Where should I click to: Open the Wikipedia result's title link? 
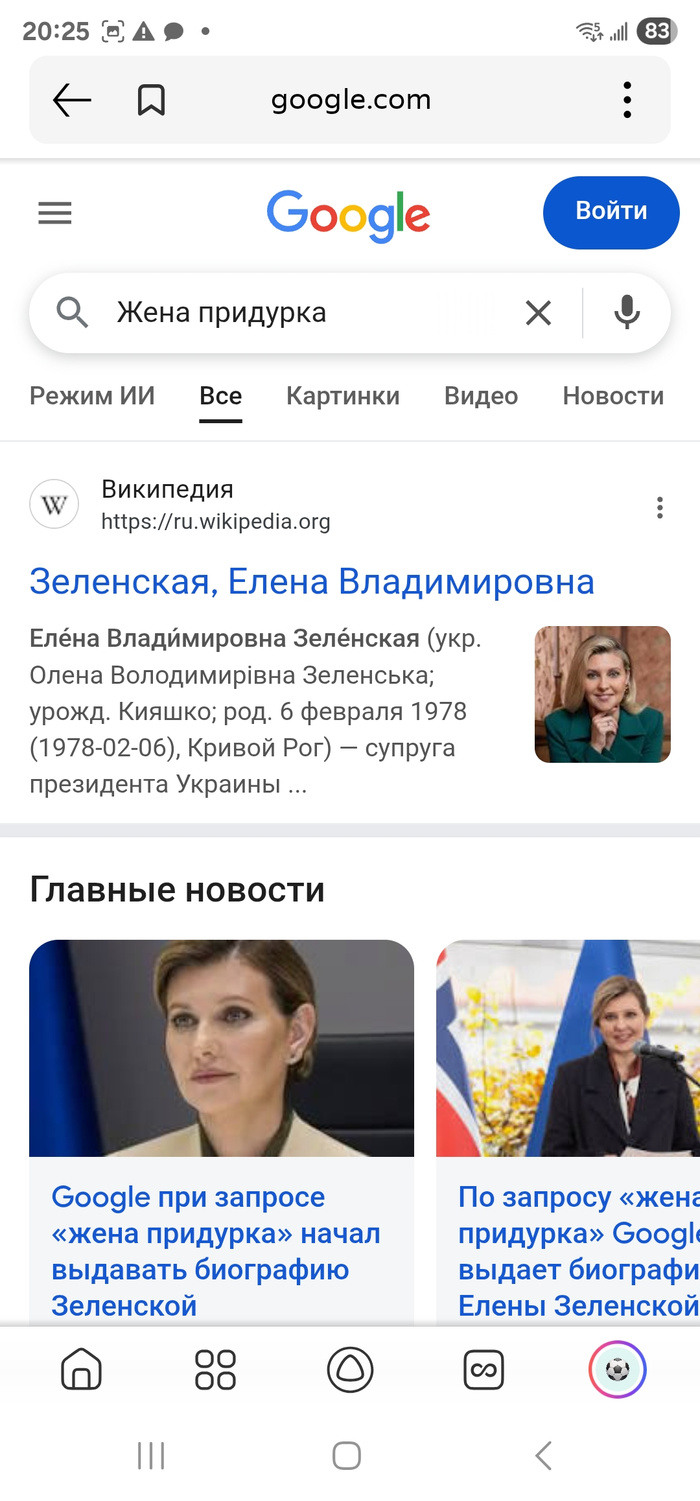point(312,581)
